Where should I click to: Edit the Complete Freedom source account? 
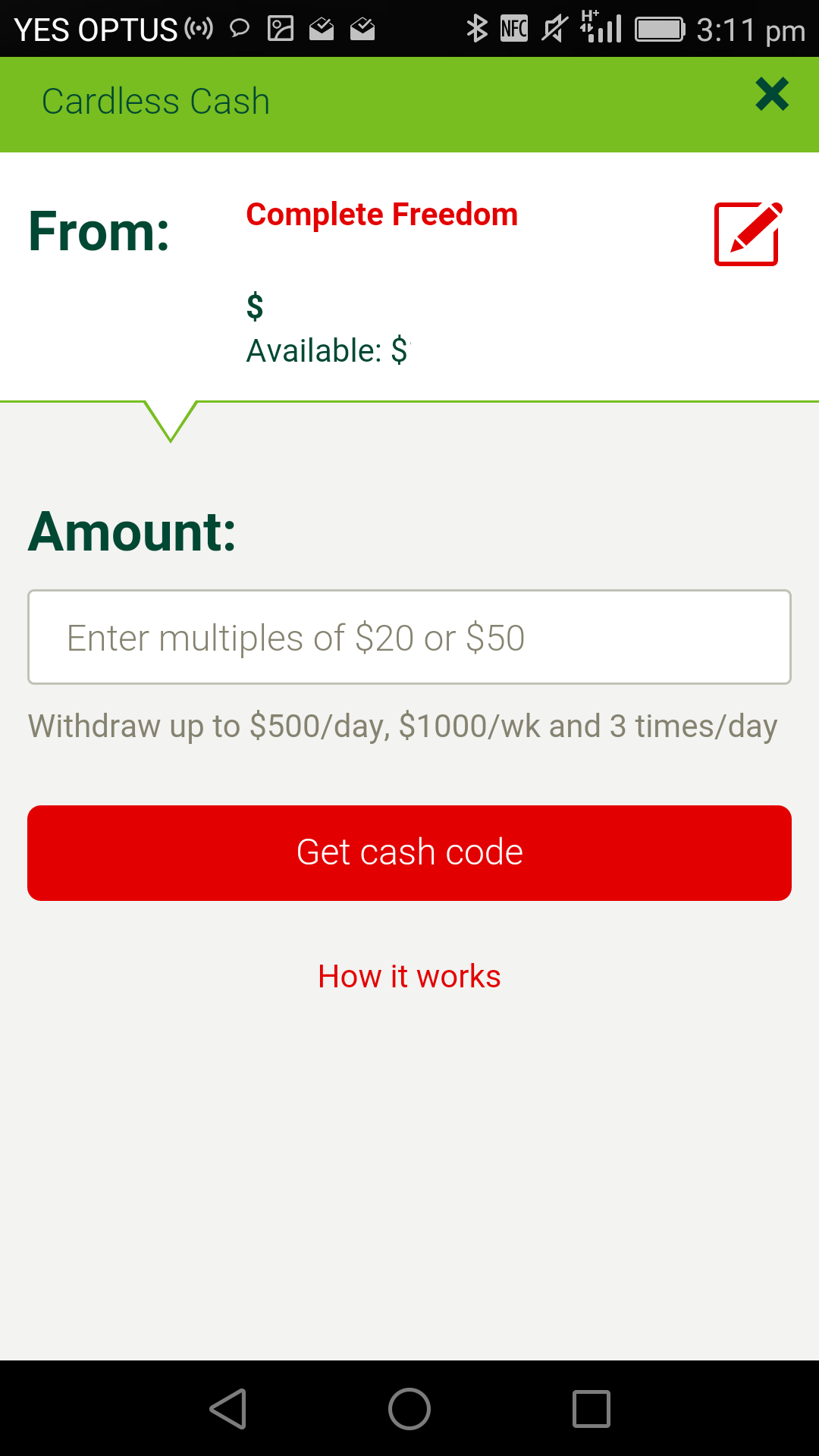click(748, 234)
